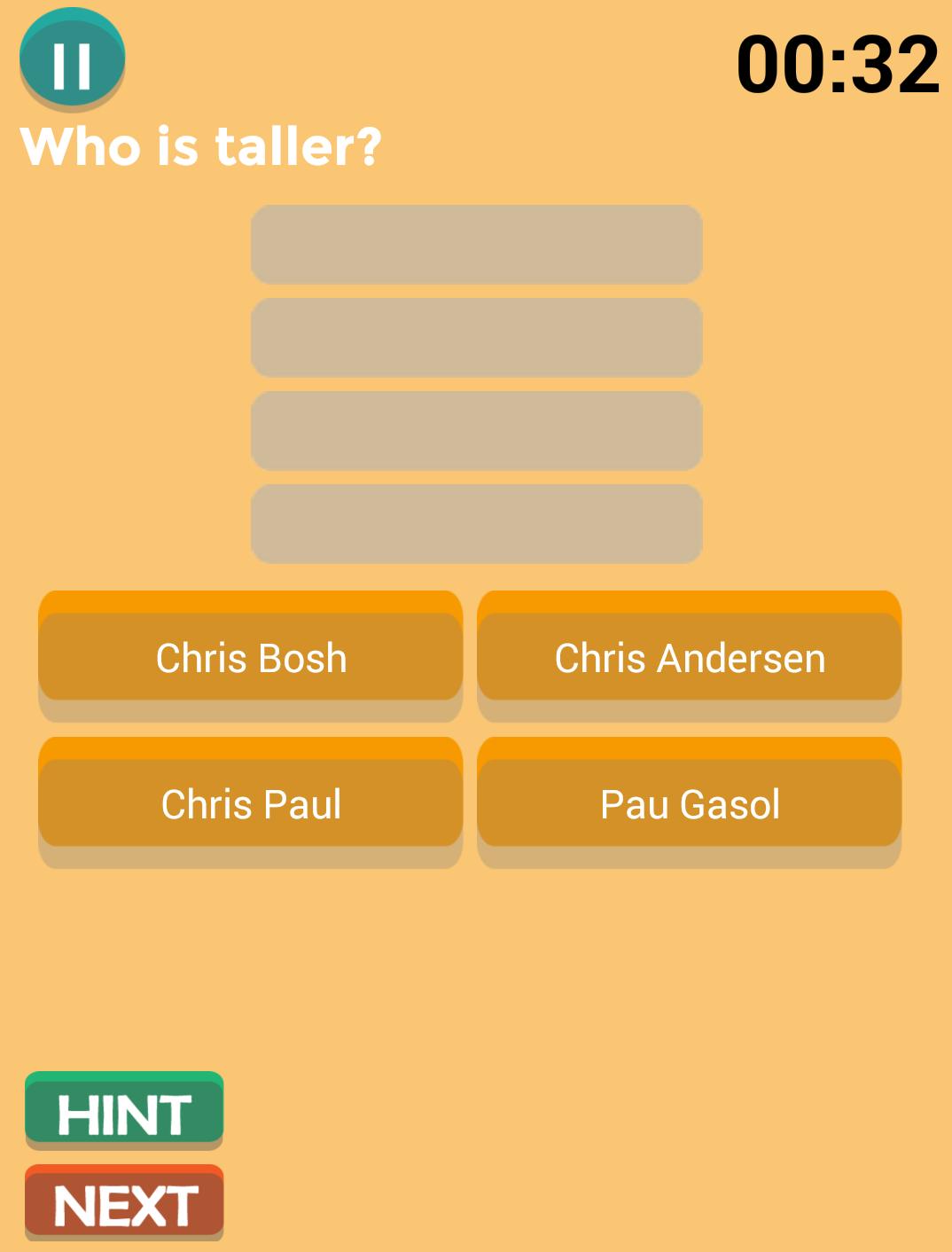Reveal the bottom hidden clue bar
The width and height of the screenshot is (952, 1252).
pos(476,522)
